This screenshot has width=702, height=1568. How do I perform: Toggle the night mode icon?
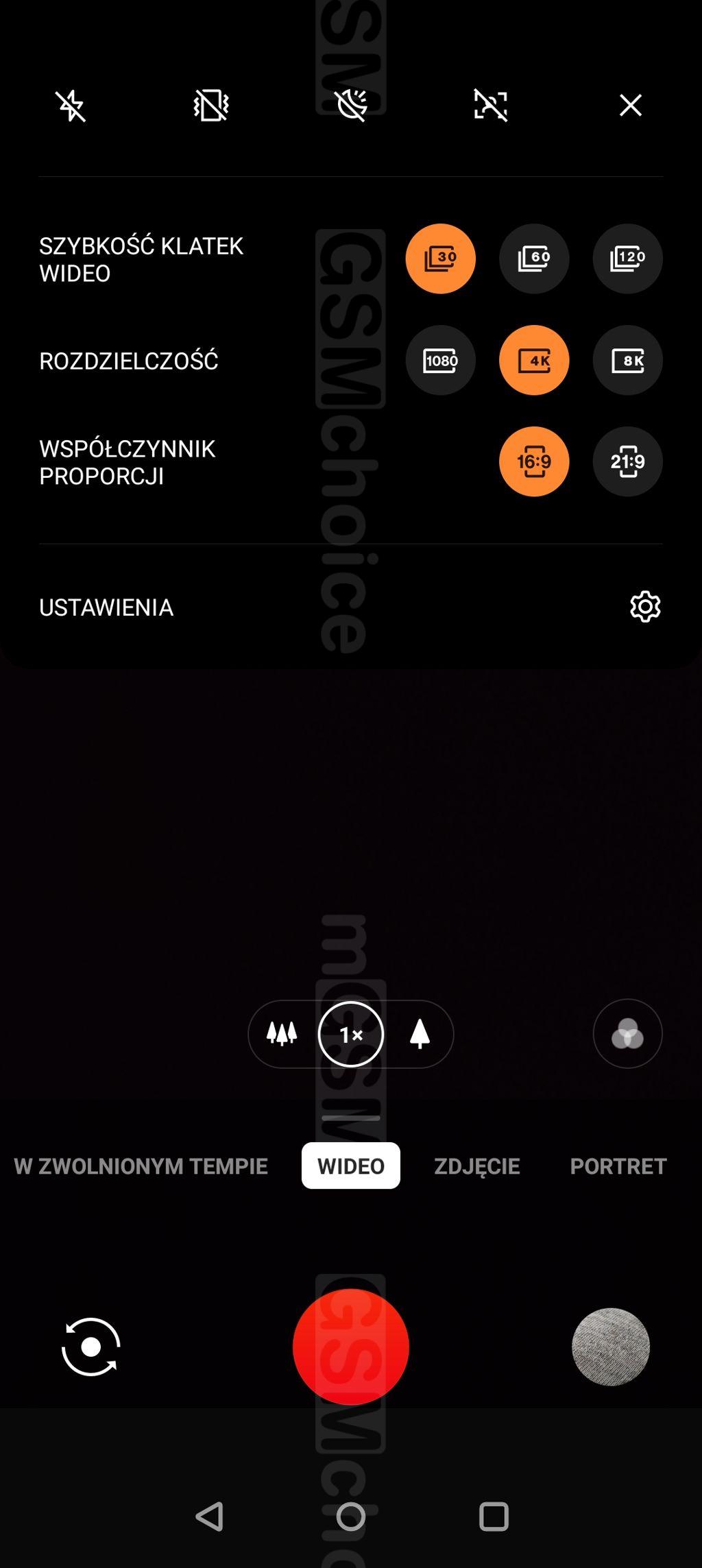pos(352,106)
